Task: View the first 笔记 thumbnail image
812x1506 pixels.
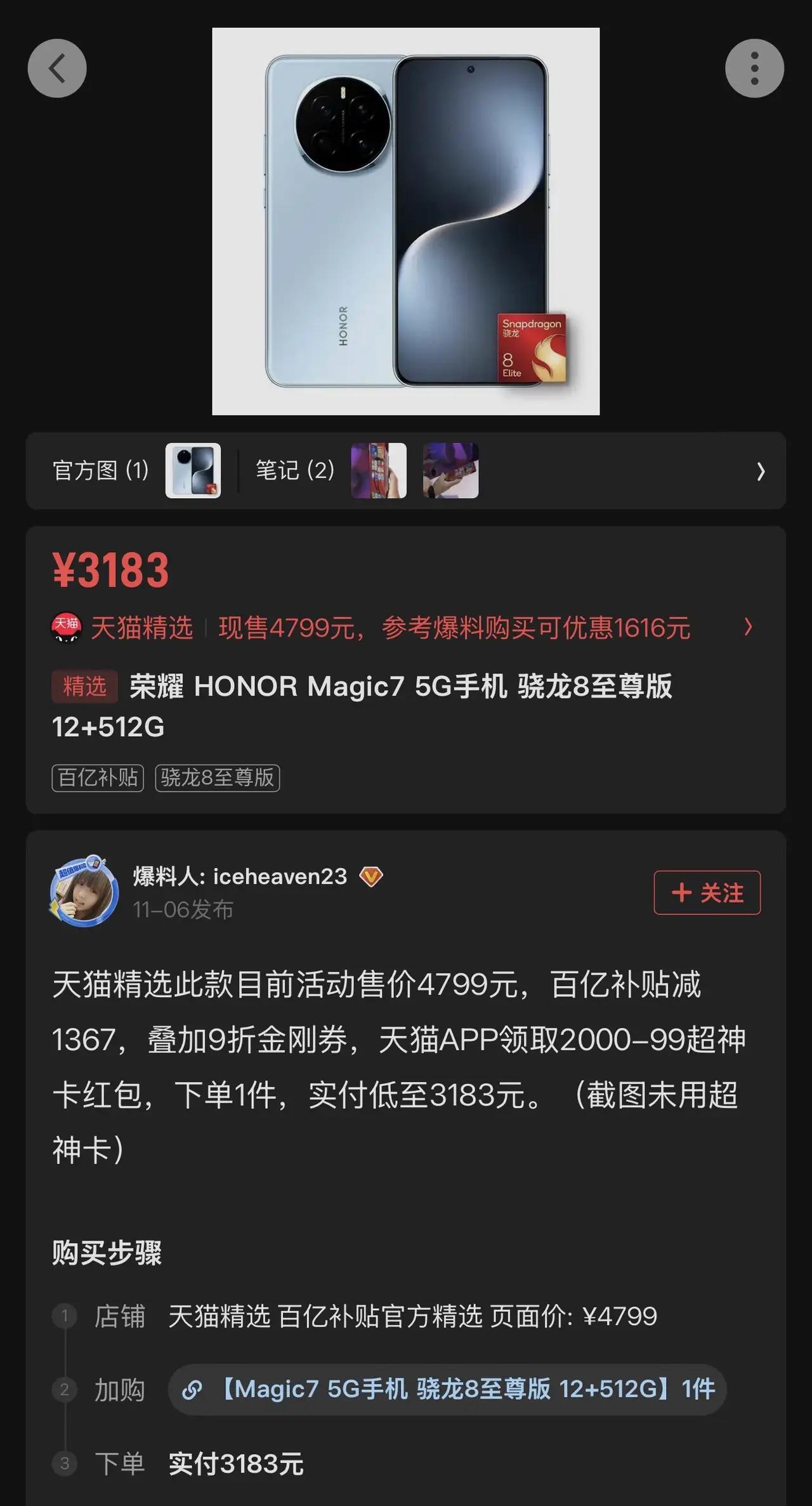Action: tap(379, 470)
